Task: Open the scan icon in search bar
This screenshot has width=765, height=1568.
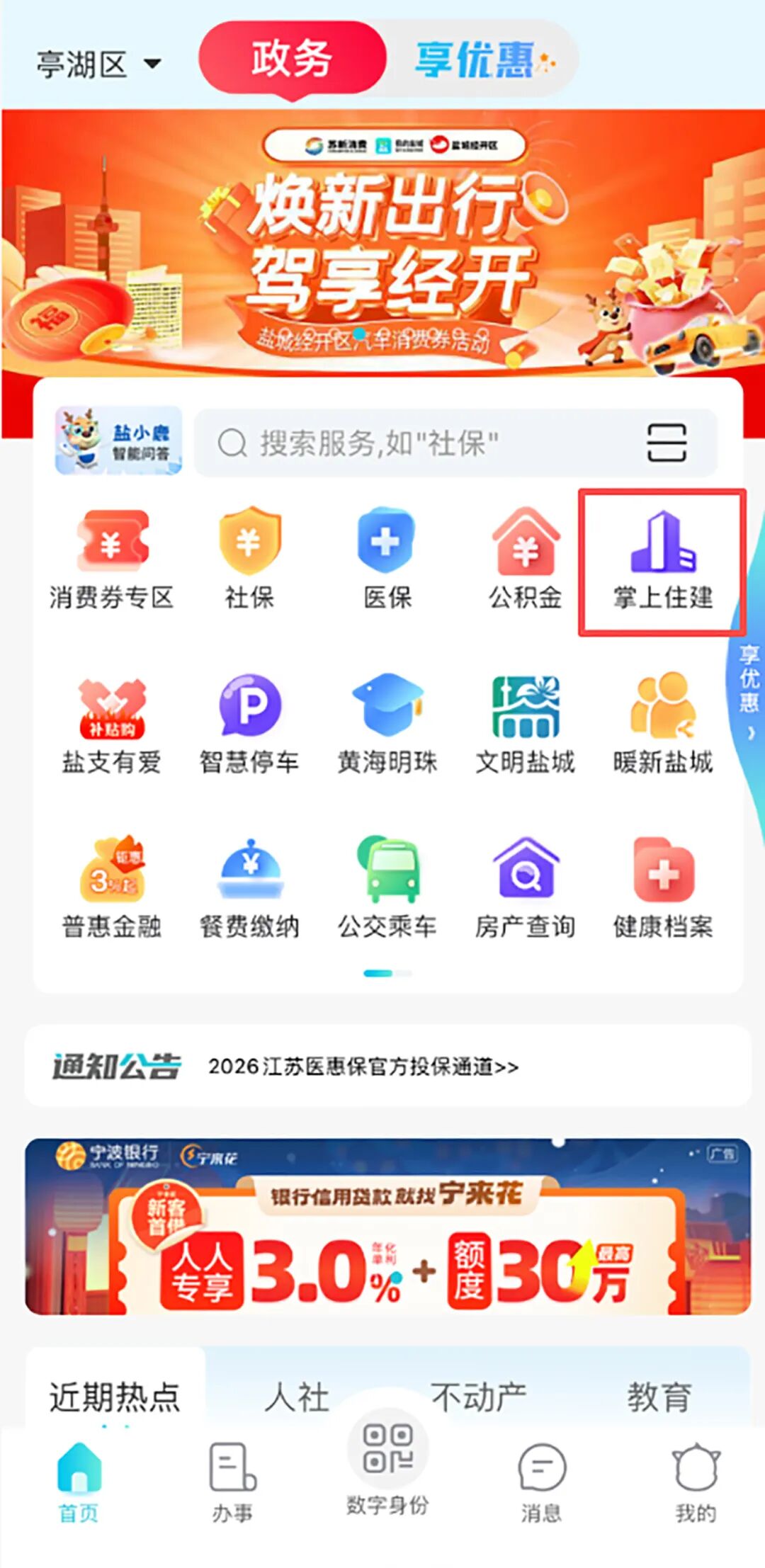Action: (x=666, y=443)
